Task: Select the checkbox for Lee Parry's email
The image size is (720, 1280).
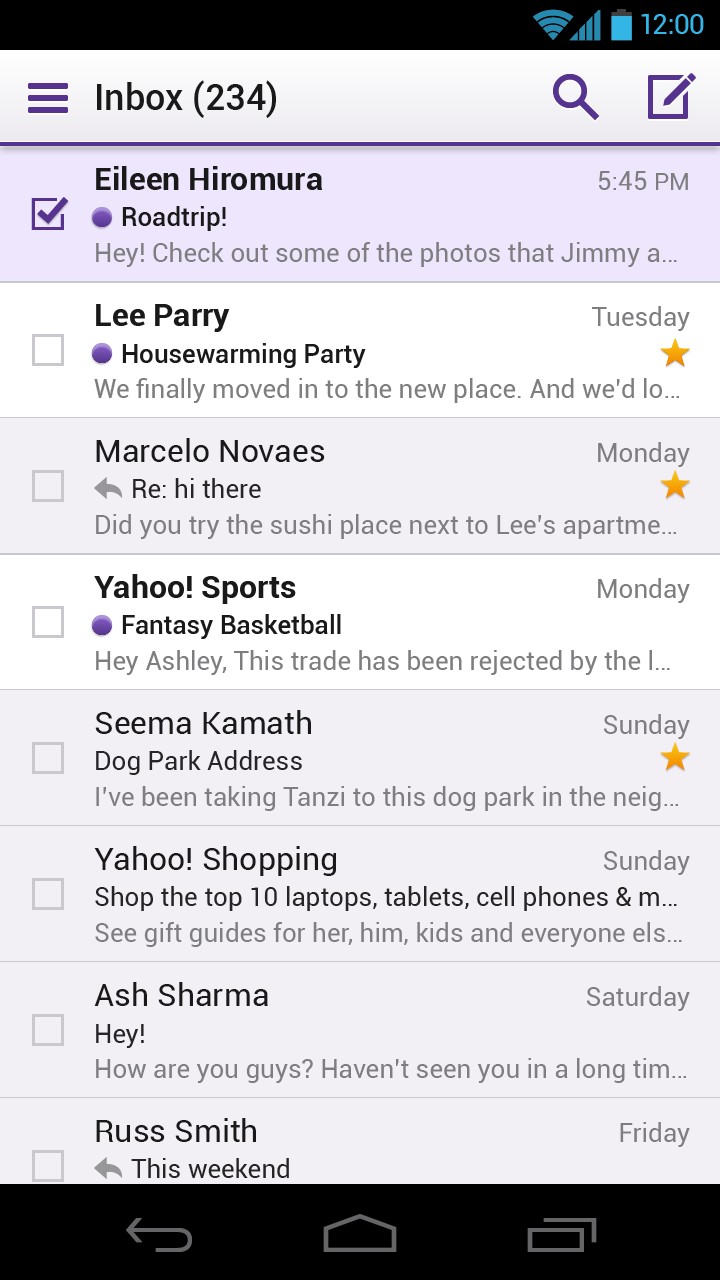Action: tap(48, 350)
